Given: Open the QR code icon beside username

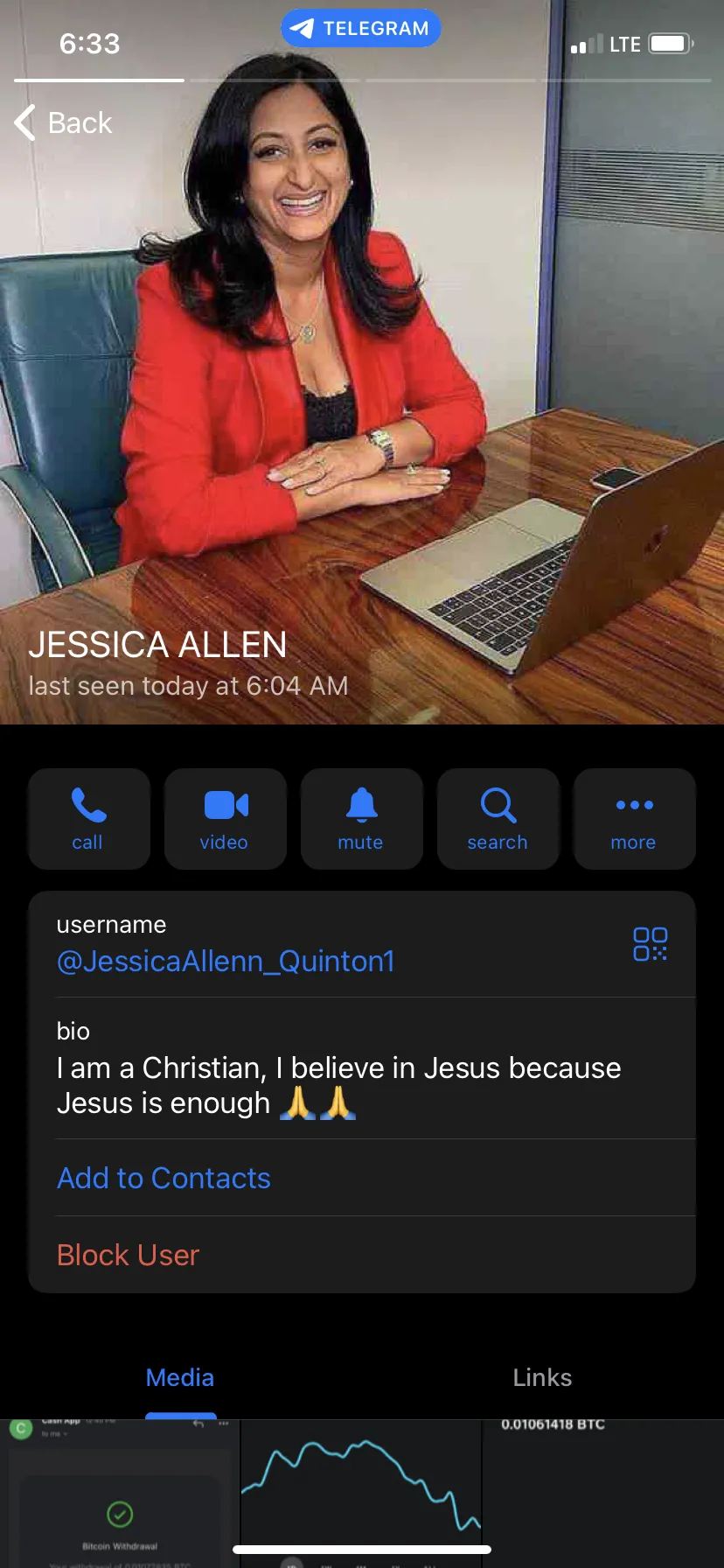Looking at the screenshot, I should pyautogui.click(x=650, y=944).
